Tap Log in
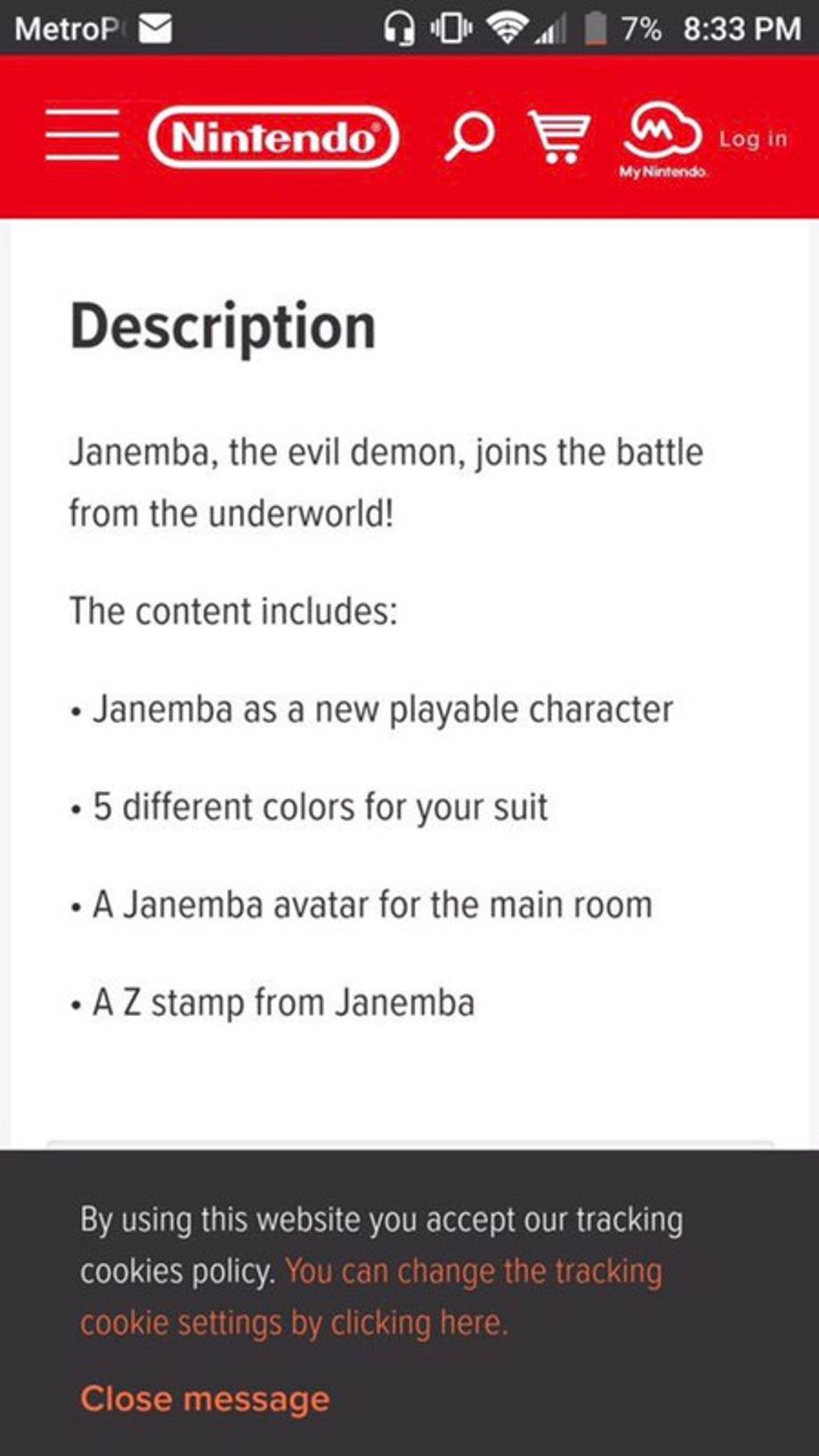 (x=753, y=139)
